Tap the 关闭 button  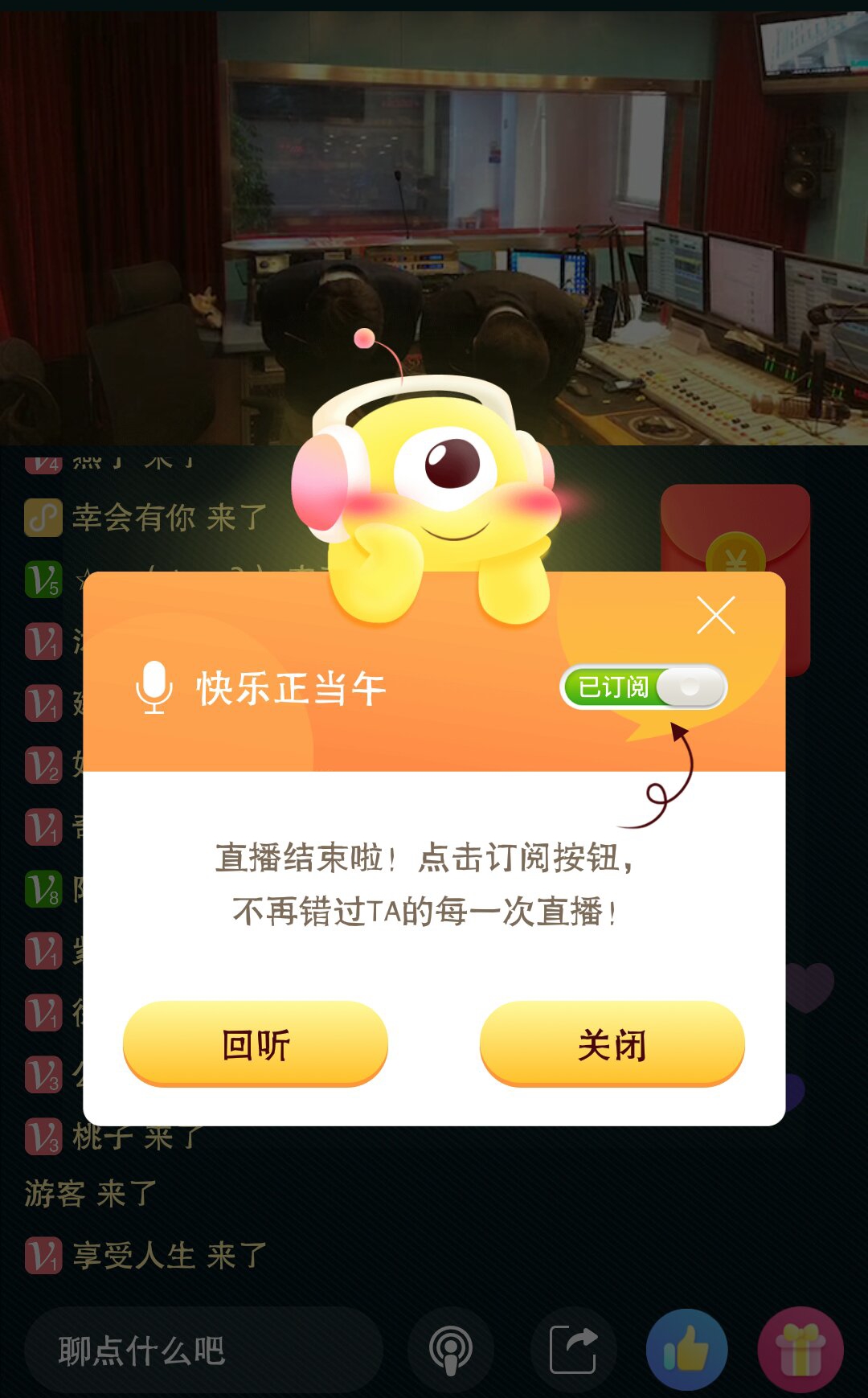[612, 1044]
